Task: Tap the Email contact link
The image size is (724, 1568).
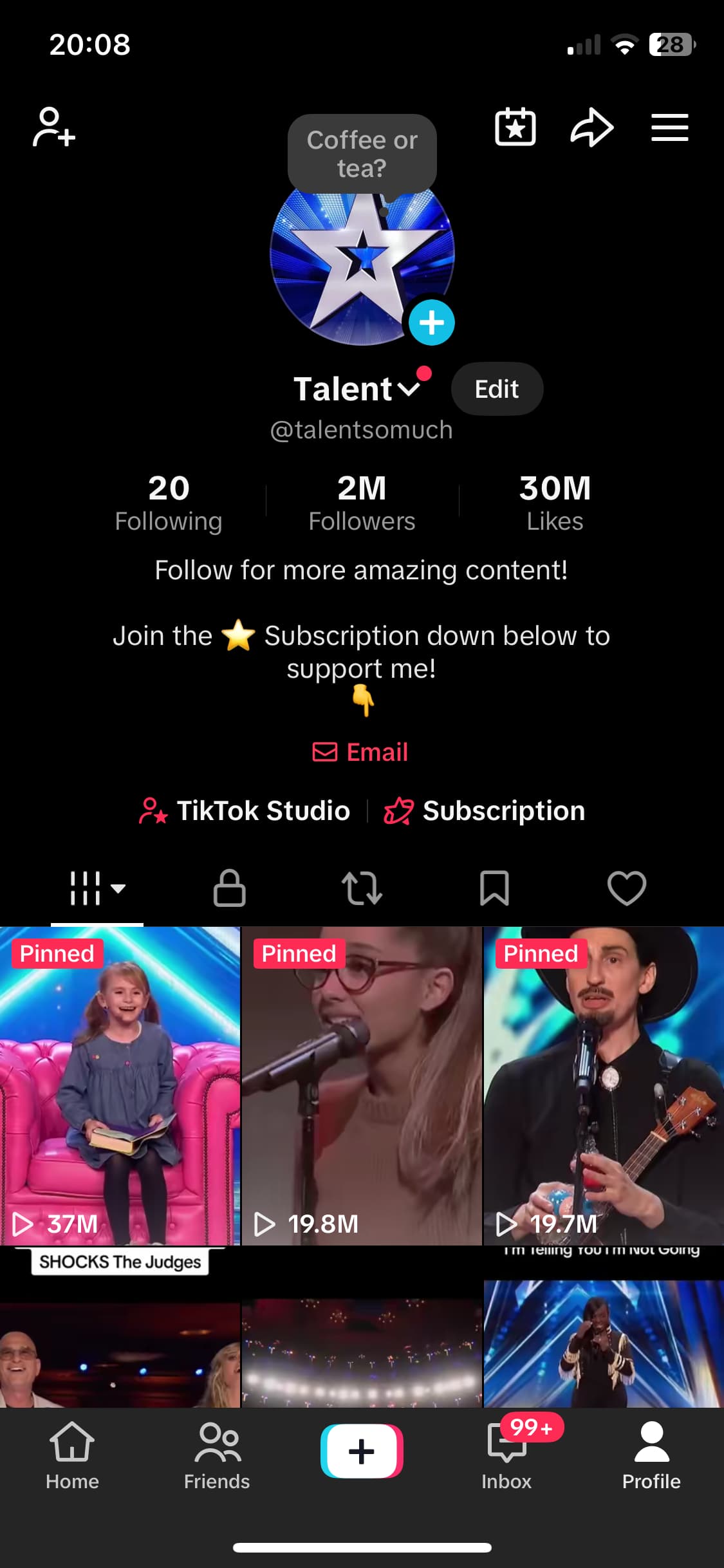Action: coord(361,752)
